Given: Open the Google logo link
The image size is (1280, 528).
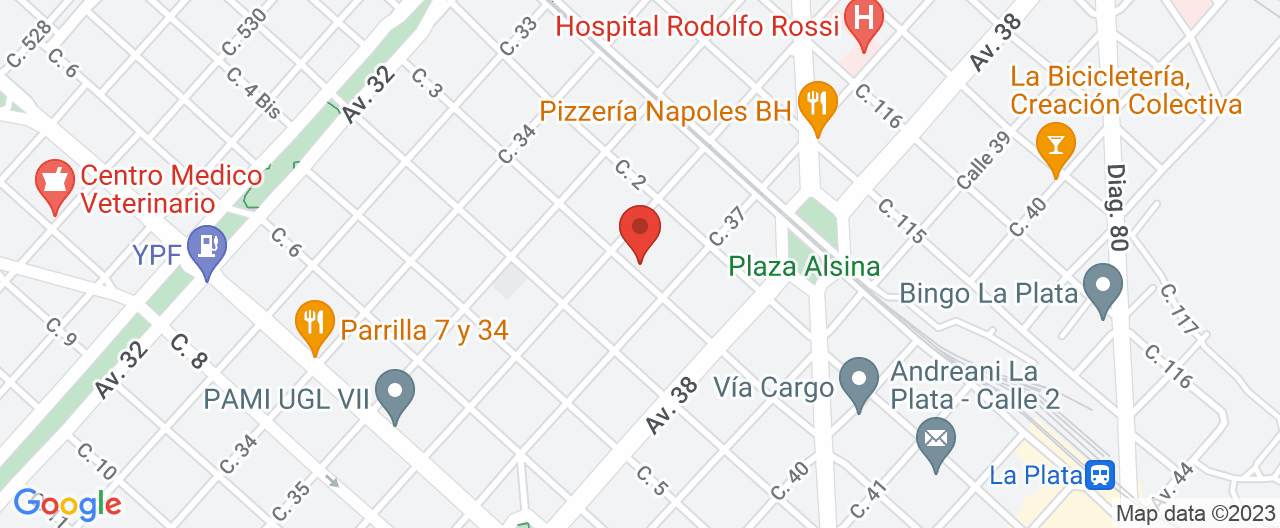Looking at the screenshot, I should (67, 504).
